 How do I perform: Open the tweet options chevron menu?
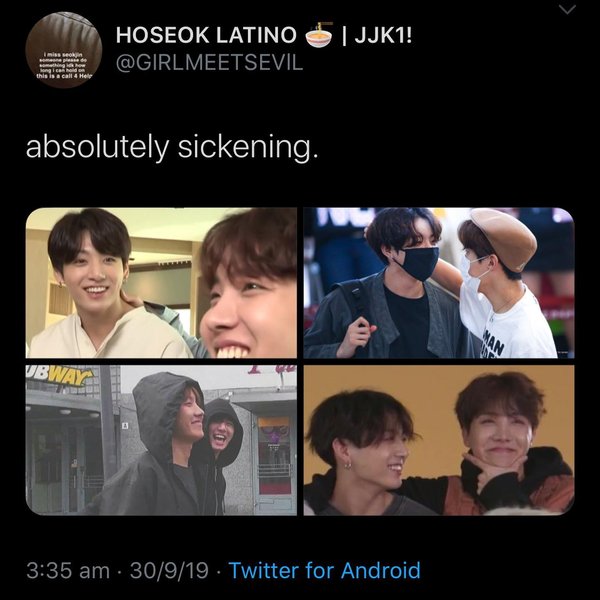569,10
